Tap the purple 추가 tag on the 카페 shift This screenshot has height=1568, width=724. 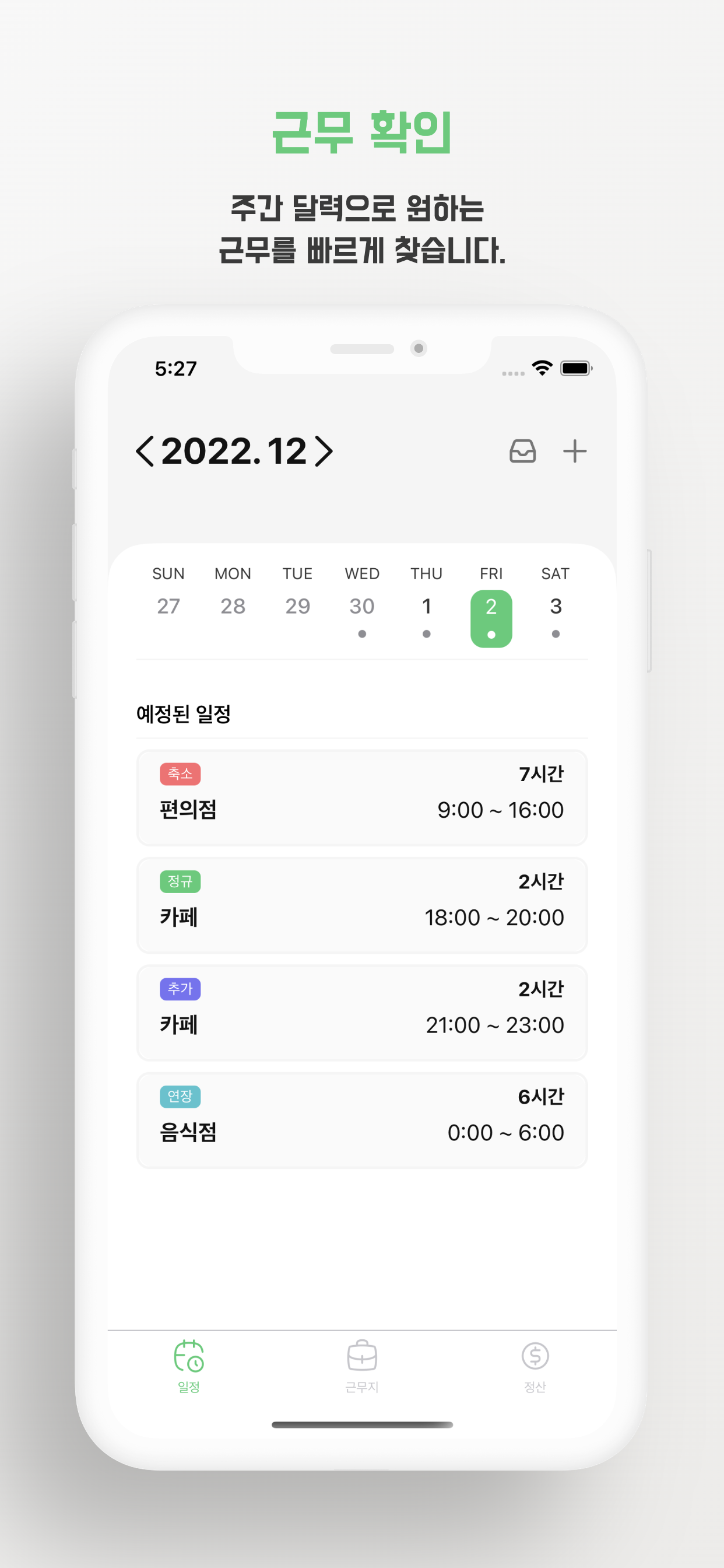tap(180, 989)
